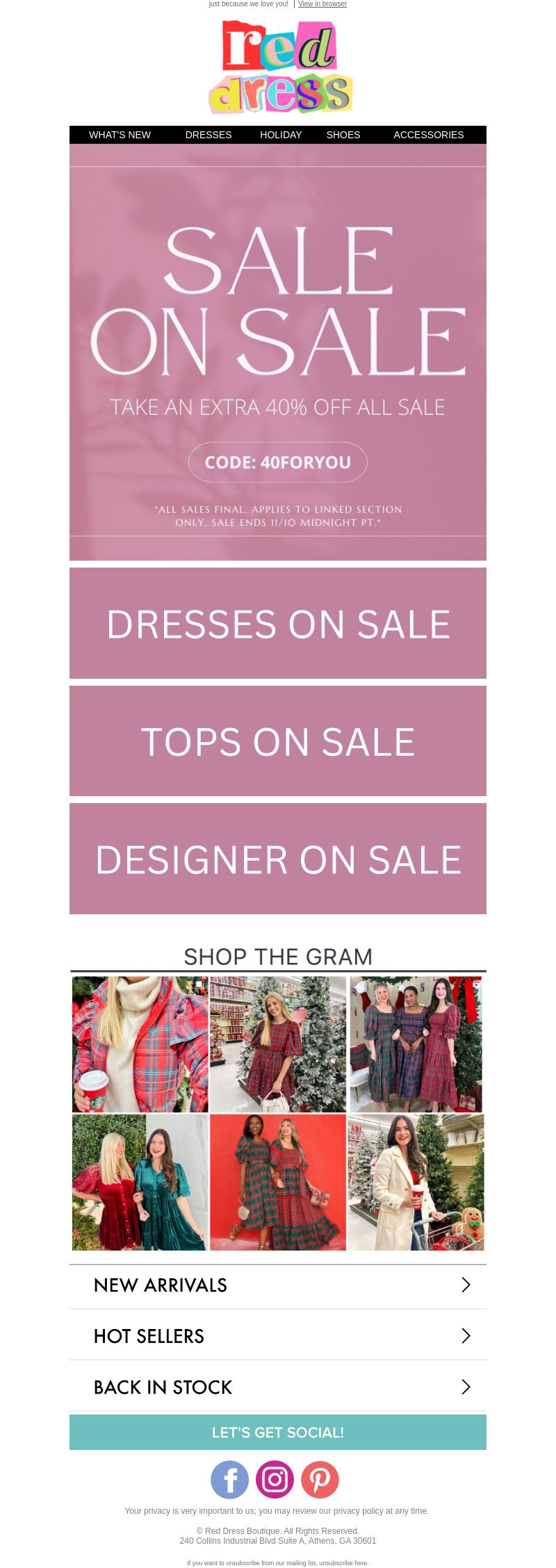Screen dimensions: 556x1568
Task: Browse the Shoes category
Action: tap(343, 135)
